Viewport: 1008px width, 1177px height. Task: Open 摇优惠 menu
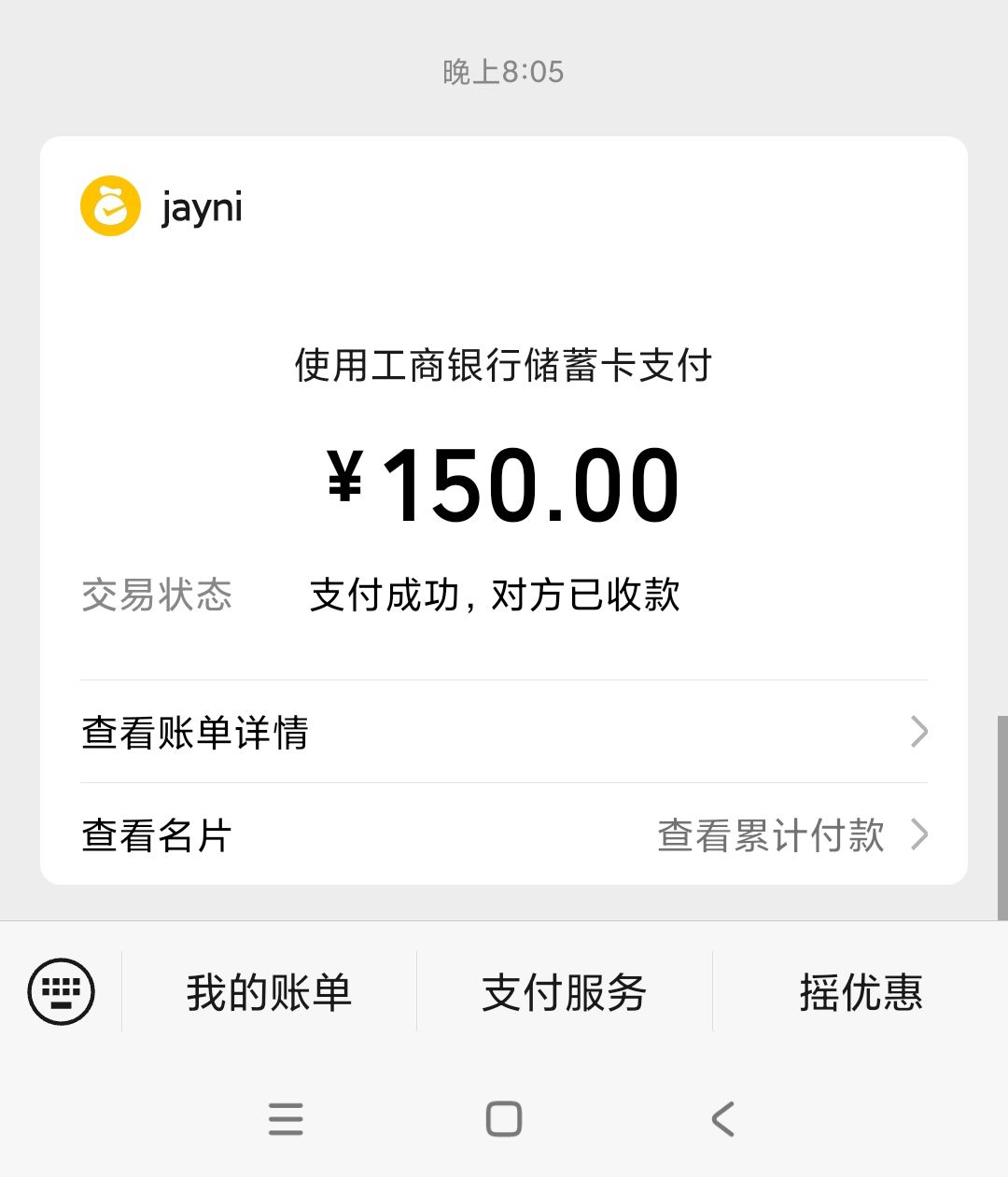tap(861, 991)
